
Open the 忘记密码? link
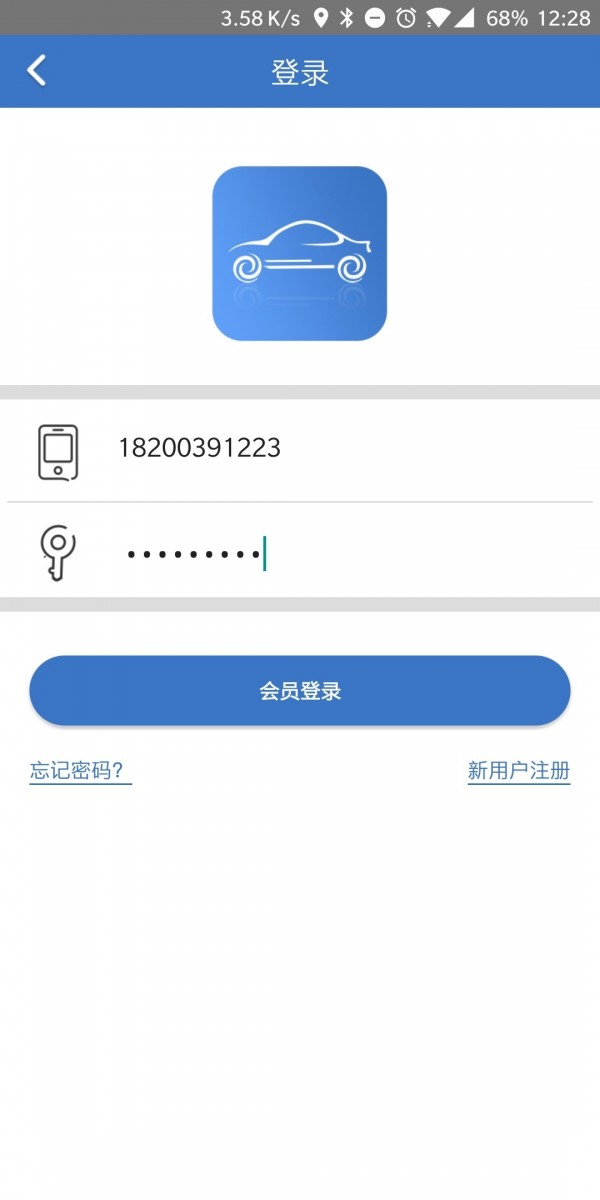pyautogui.click(x=80, y=771)
